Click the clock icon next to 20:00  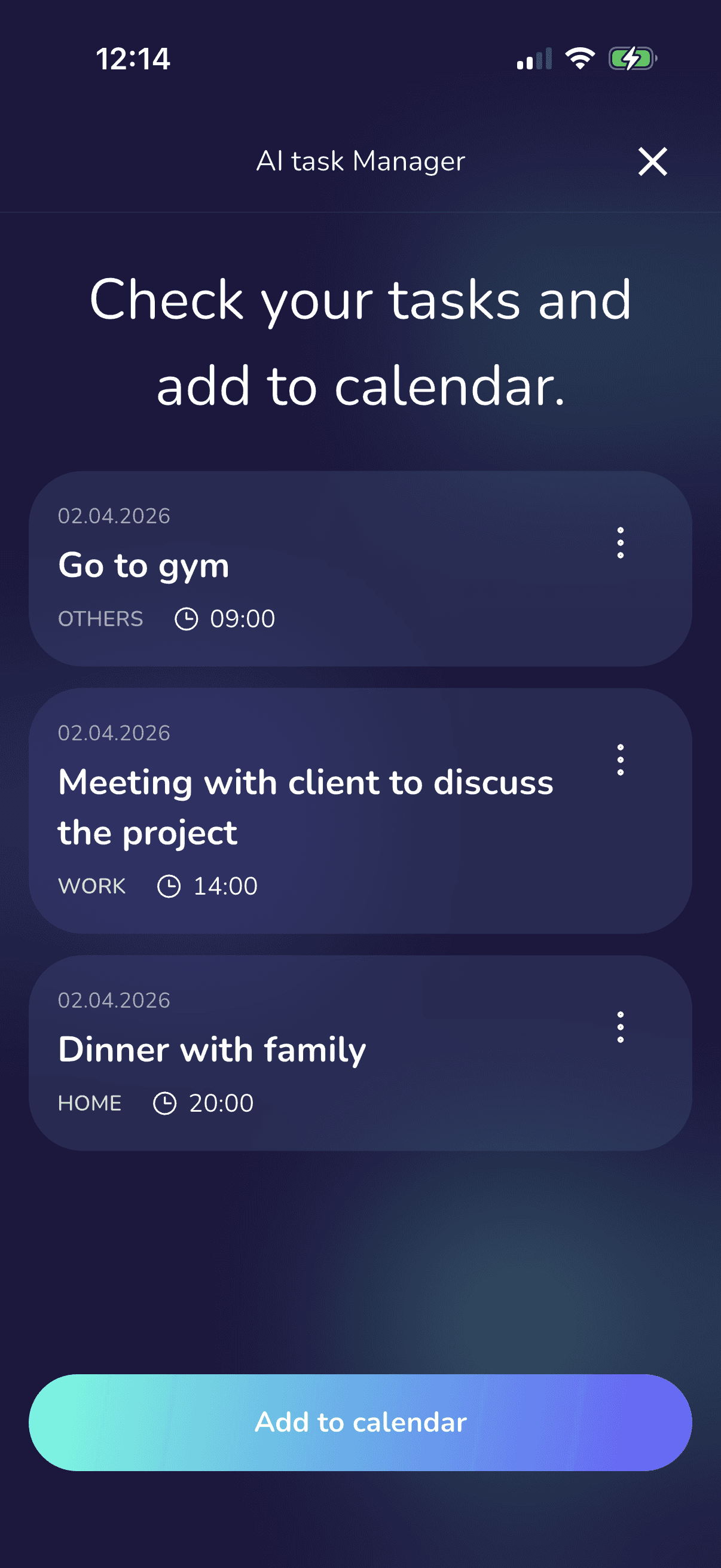166,1102
